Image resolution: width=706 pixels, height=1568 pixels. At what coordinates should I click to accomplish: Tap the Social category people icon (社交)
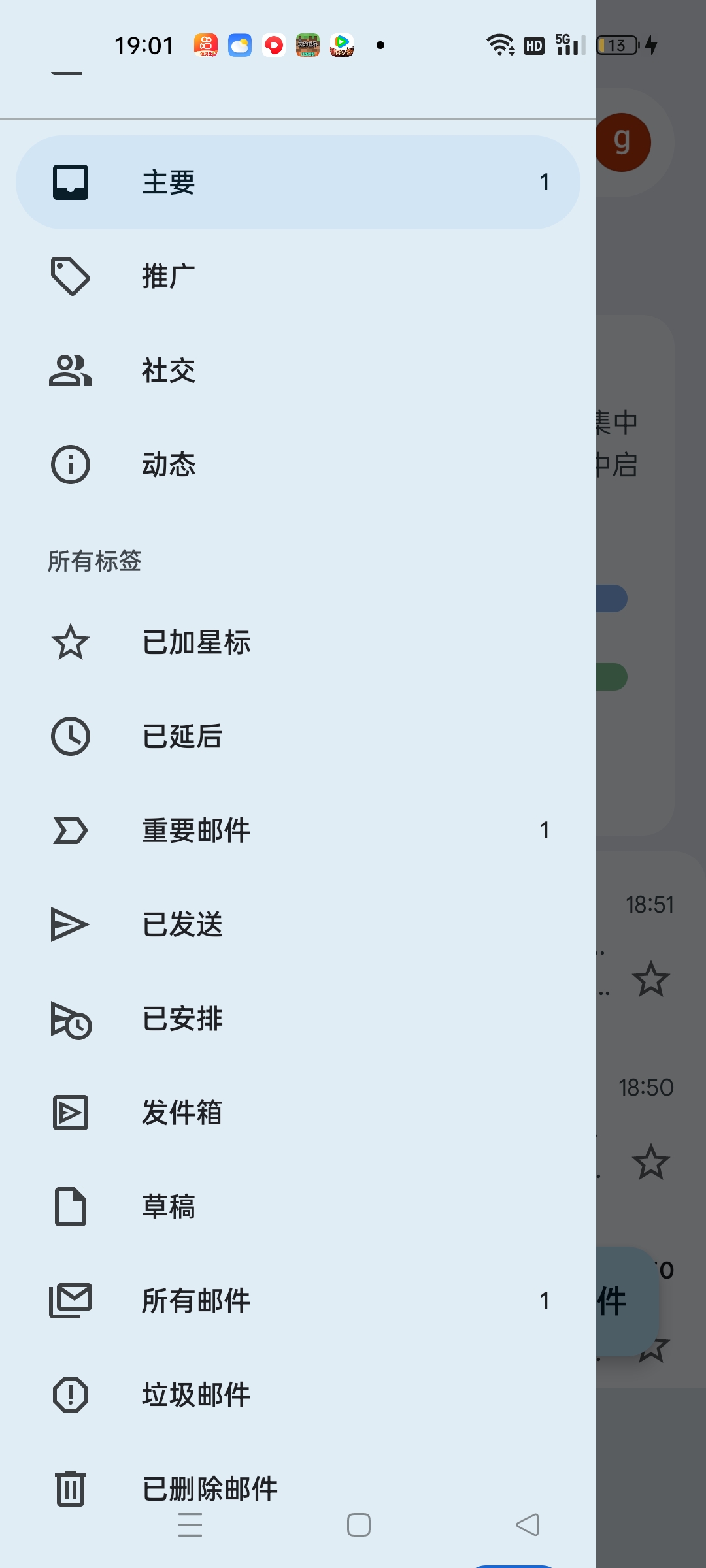click(70, 370)
